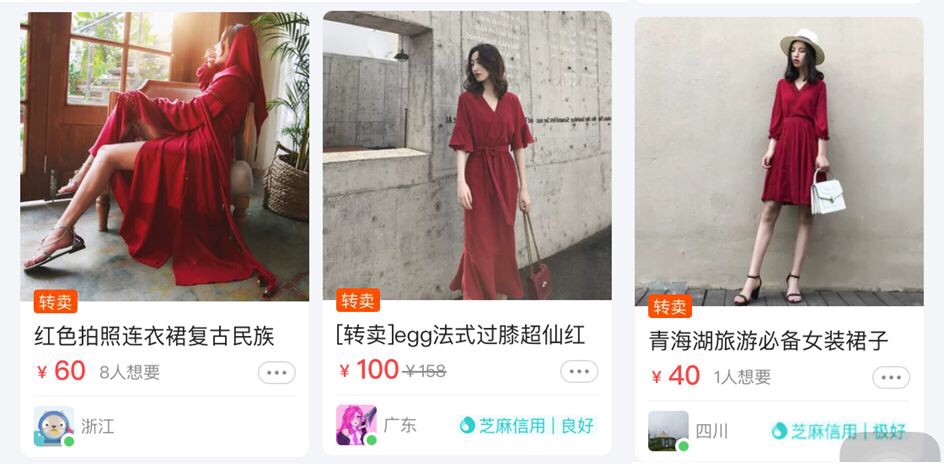View the seller avatar from 浙江
The width and height of the screenshot is (944, 464).
pyautogui.click(x=53, y=426)
